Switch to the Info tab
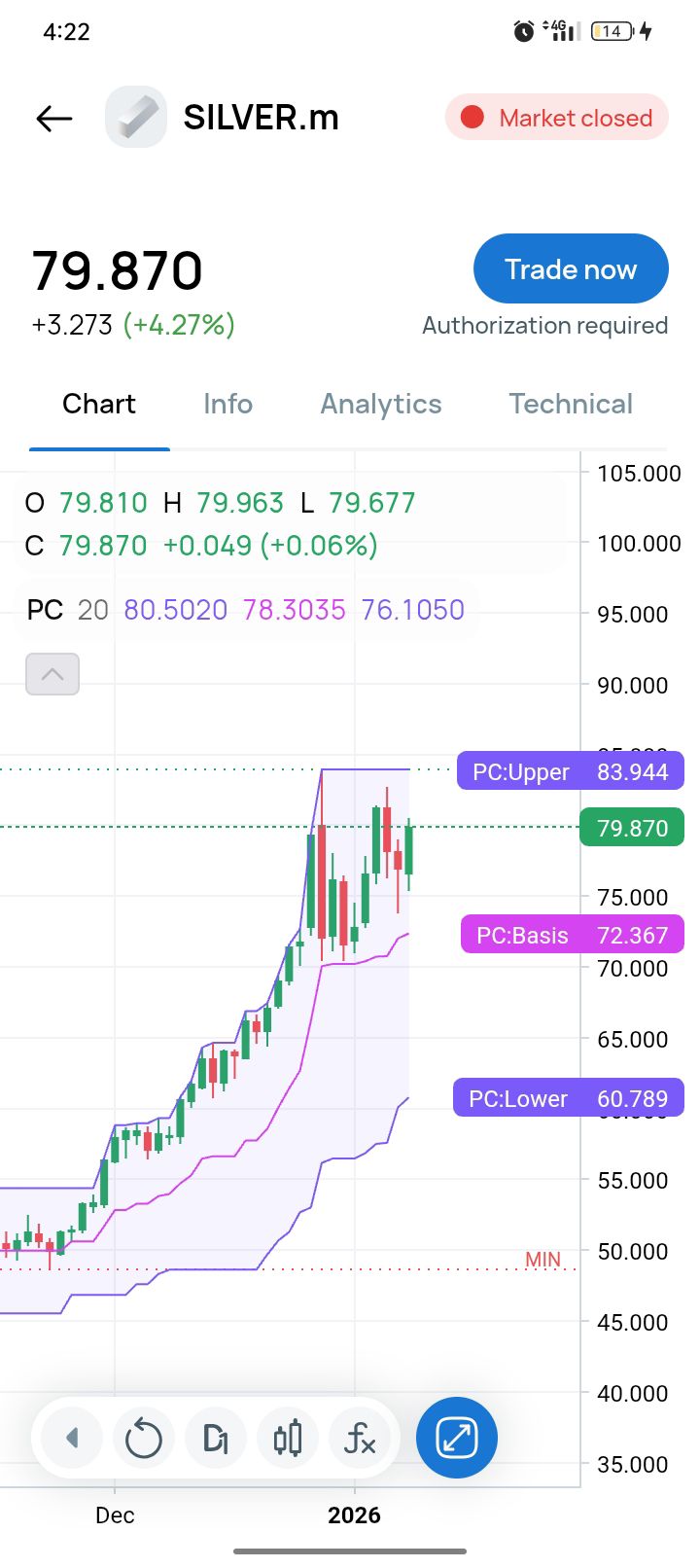700x1568 pixels. pos(227,404)
